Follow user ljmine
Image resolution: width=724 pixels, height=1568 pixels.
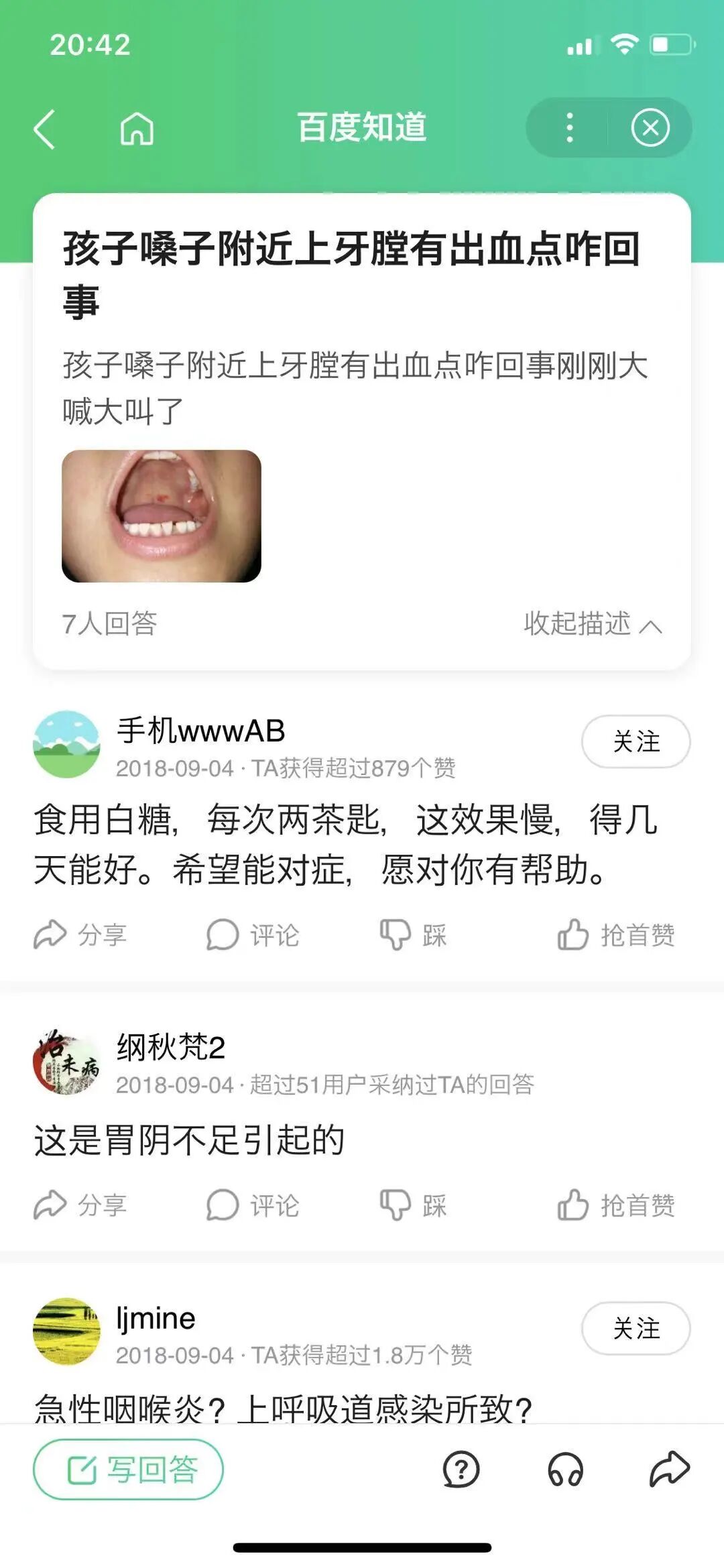click(635, 1328)
